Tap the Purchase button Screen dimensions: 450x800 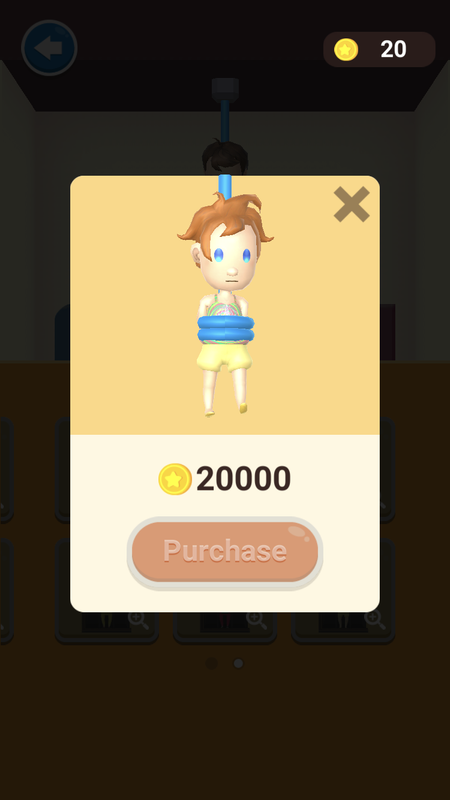tap(224, 553)
